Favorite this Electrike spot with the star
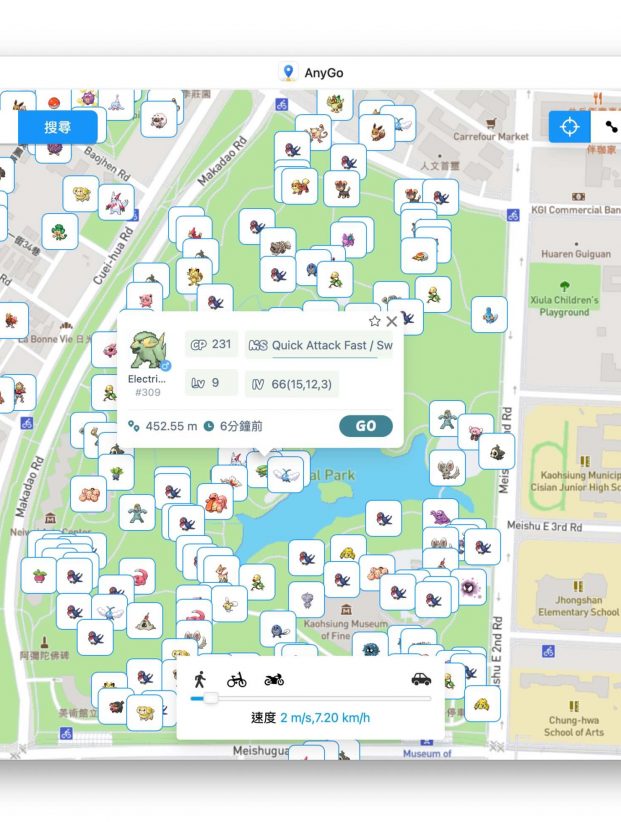621x822 pixels. point(375,321)
